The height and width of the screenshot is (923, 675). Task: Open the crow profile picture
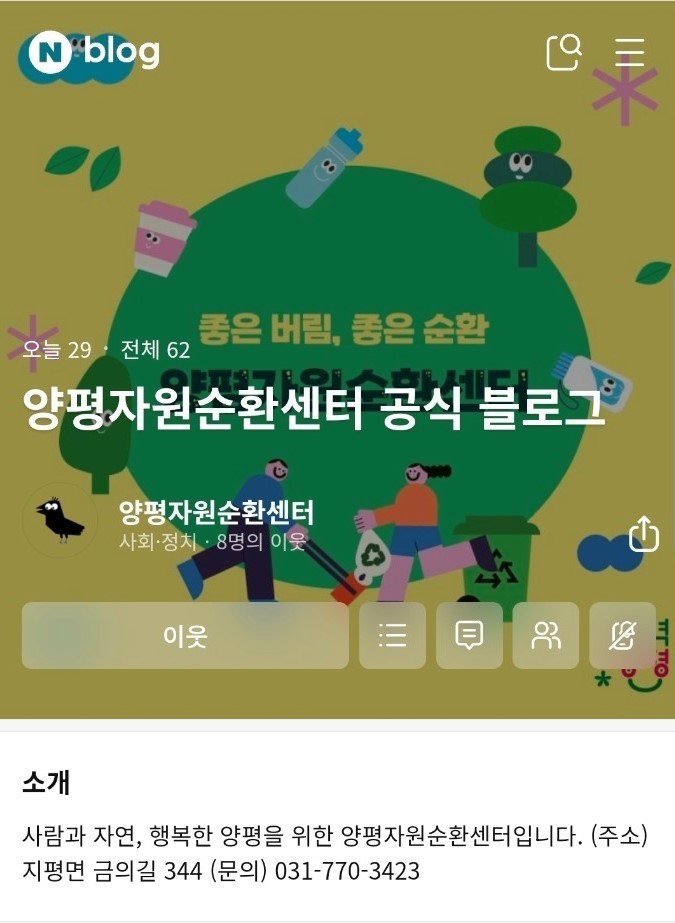60,520
